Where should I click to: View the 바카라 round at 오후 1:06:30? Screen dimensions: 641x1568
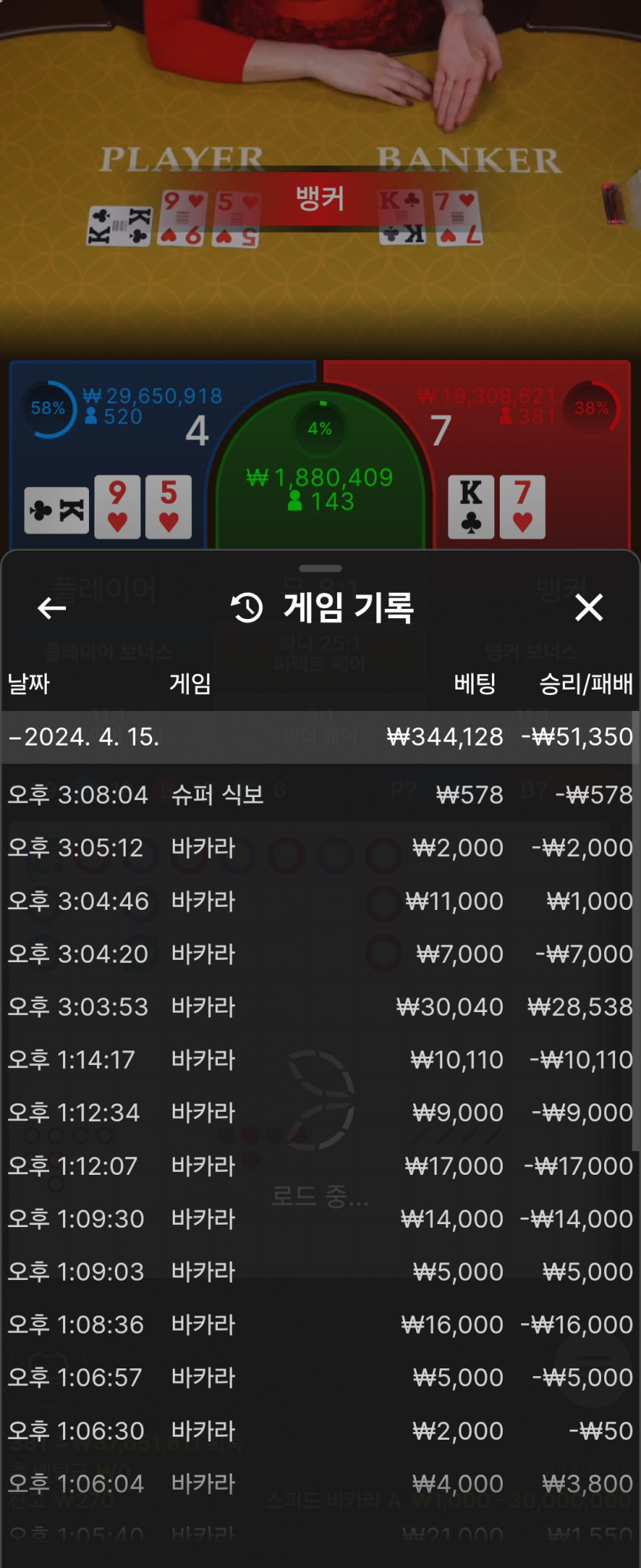coord(319,1431)
